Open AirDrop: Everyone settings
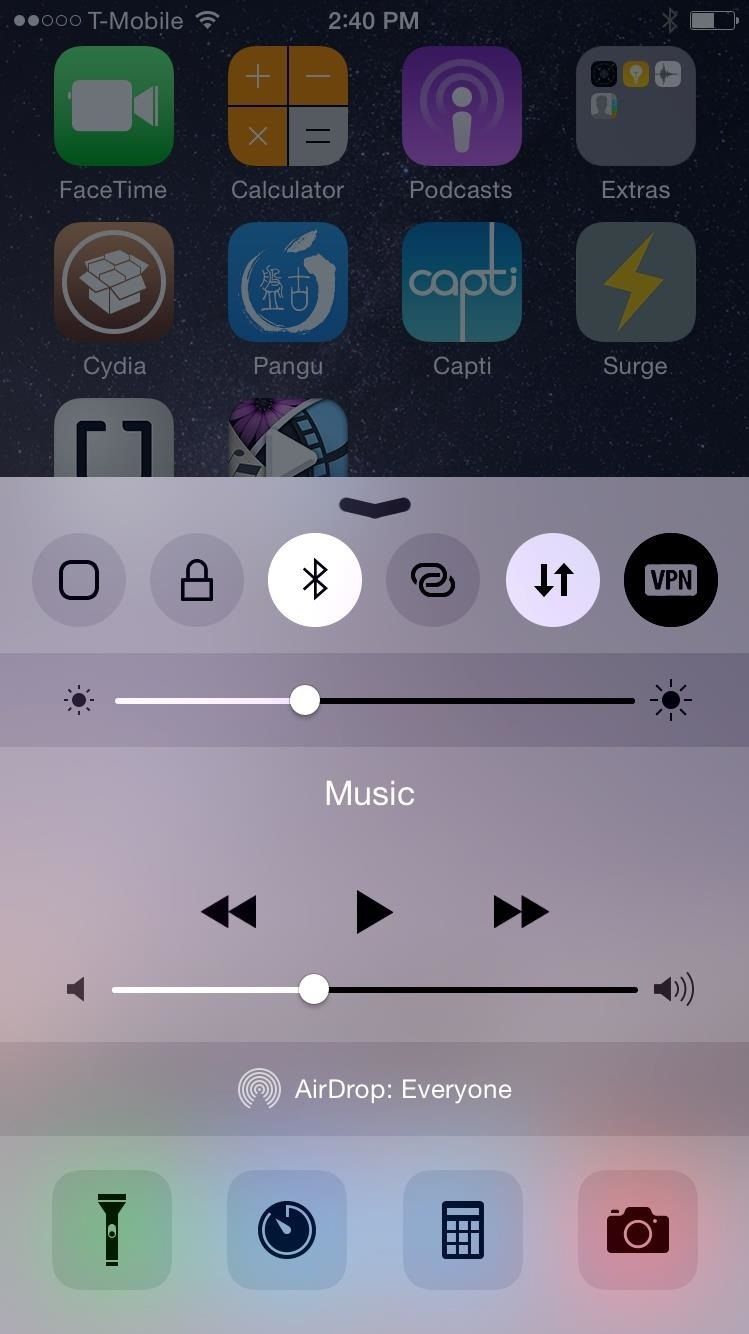The height and width of the screenshot is (1334, 749). pos(375,1089)
